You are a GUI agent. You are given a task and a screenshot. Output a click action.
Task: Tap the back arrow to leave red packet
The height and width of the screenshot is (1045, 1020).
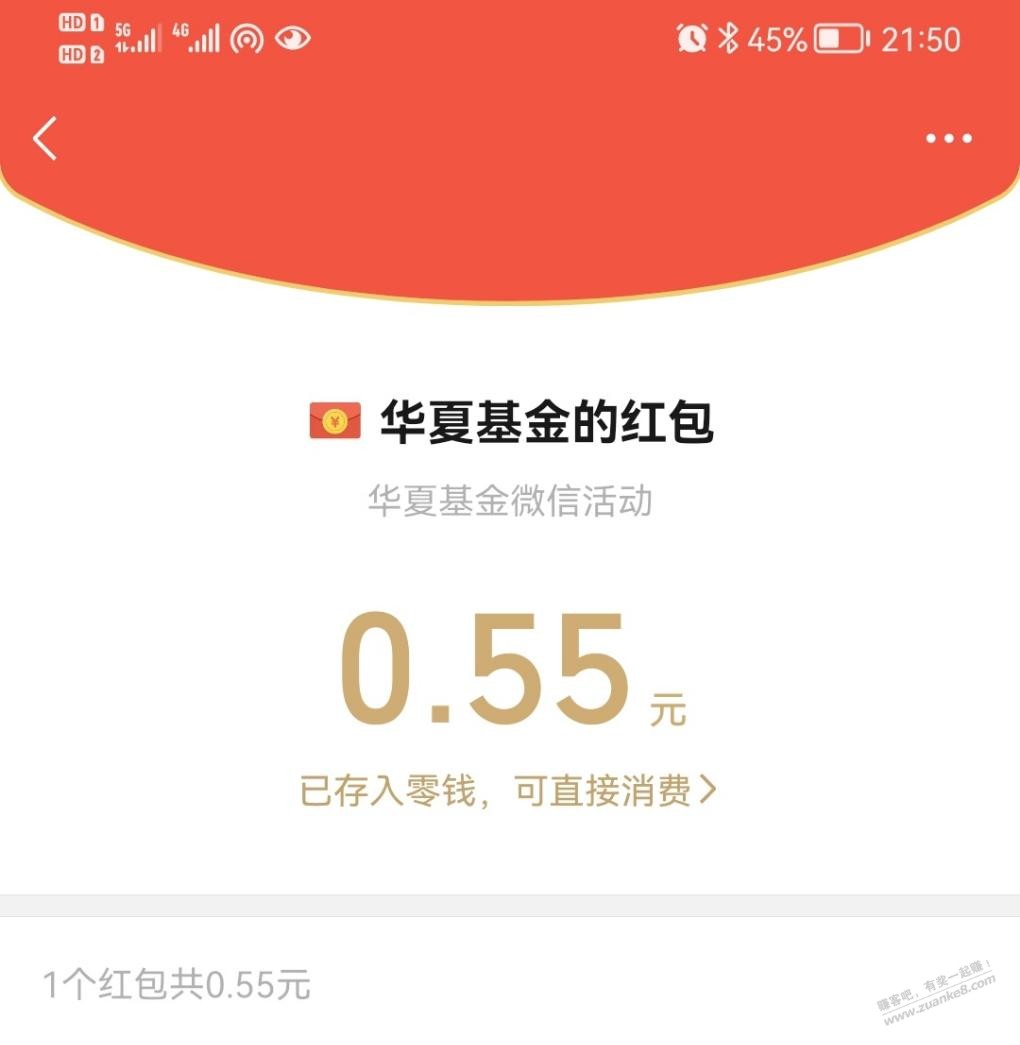(x=45, y=138)
